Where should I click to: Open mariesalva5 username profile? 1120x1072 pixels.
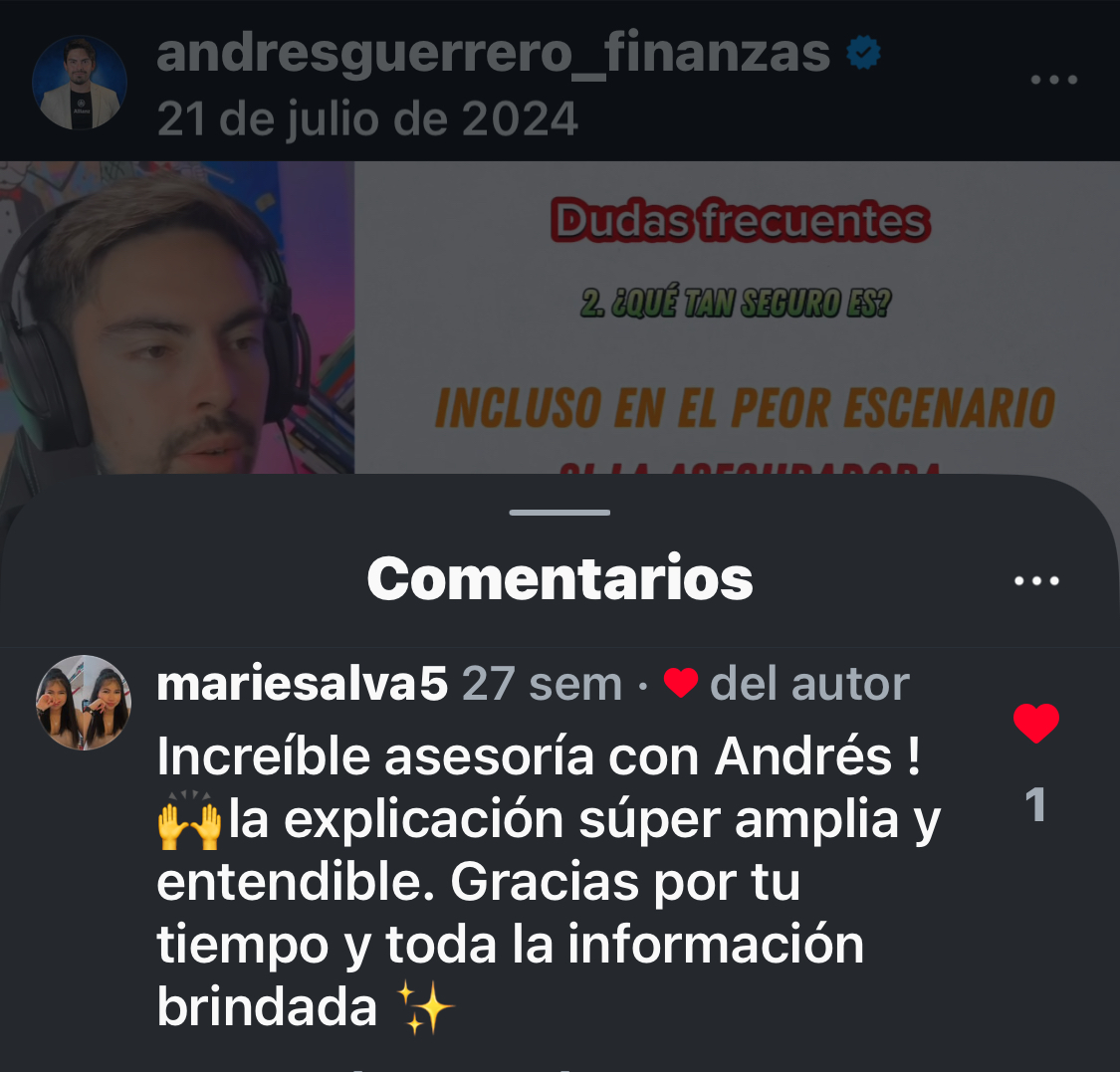pyautogui.click(x=302, y=685)
